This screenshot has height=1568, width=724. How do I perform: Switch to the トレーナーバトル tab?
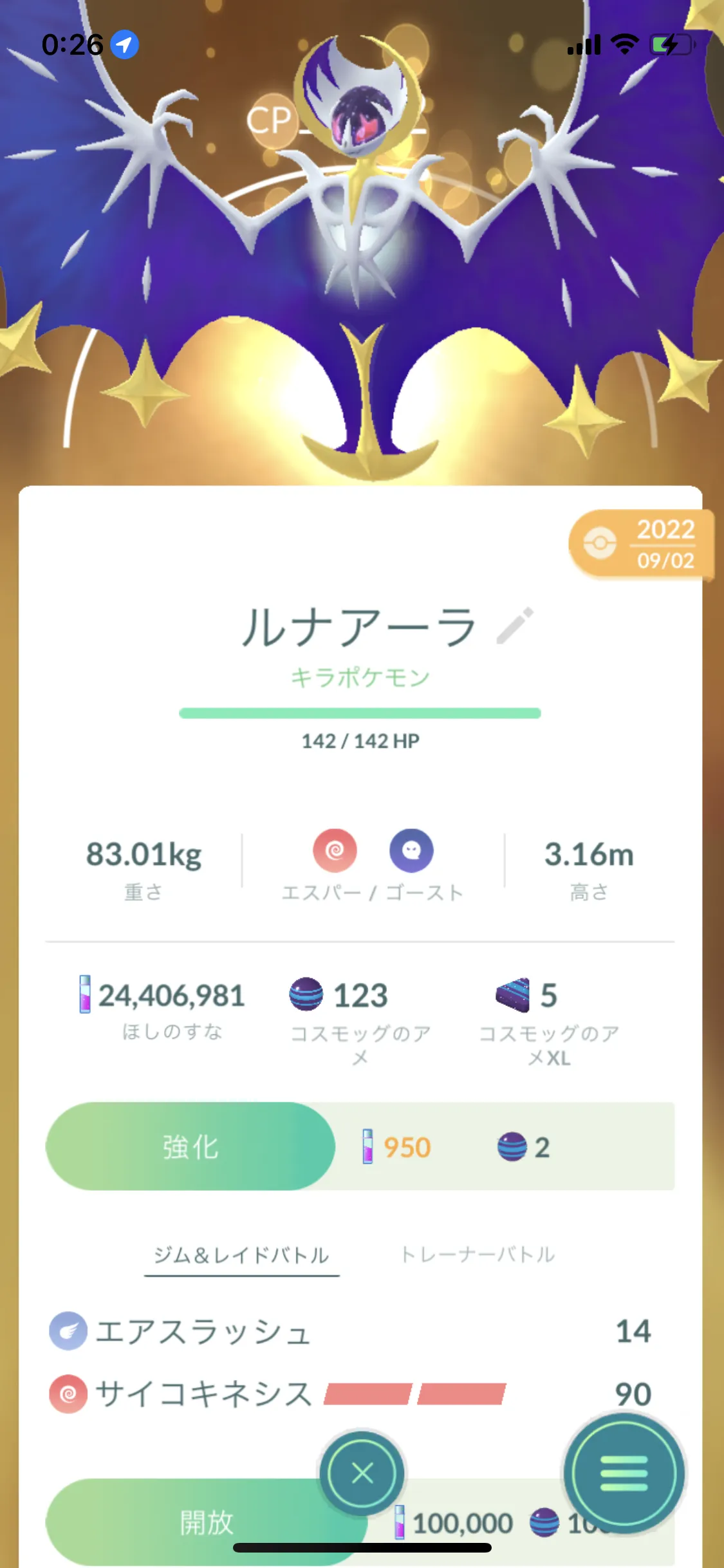[x=477, y=1254]
